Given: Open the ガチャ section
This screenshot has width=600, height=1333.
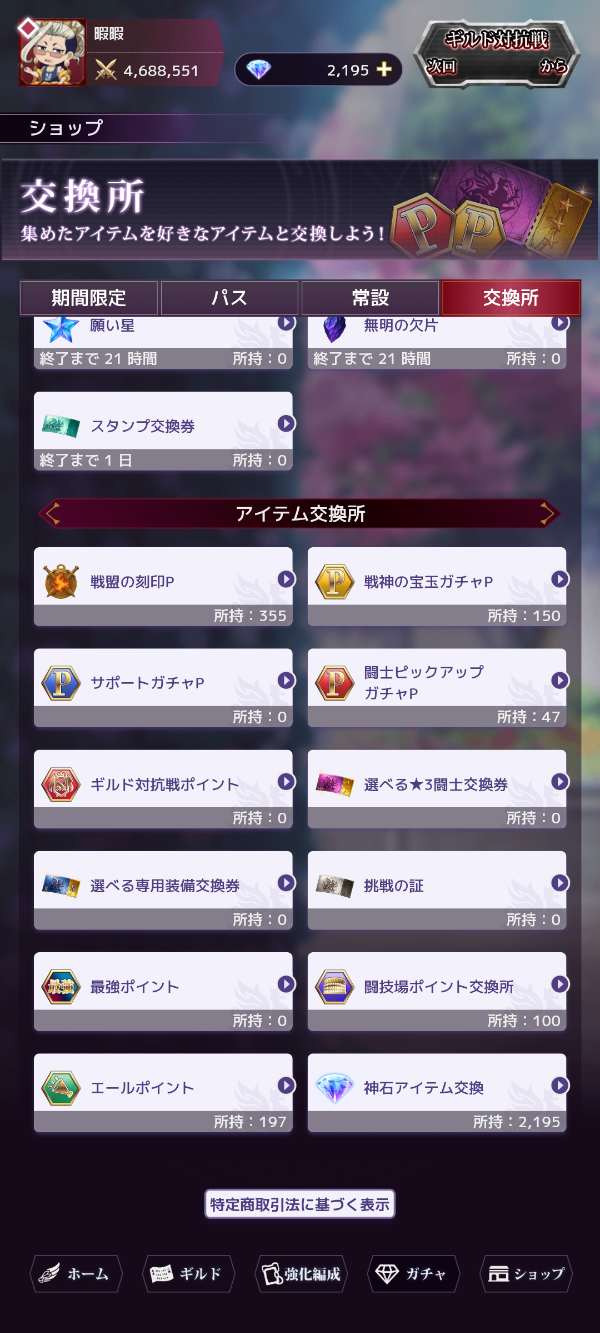Looking at the screenshot, I should pyautogui.click(x=414, y=1274).
